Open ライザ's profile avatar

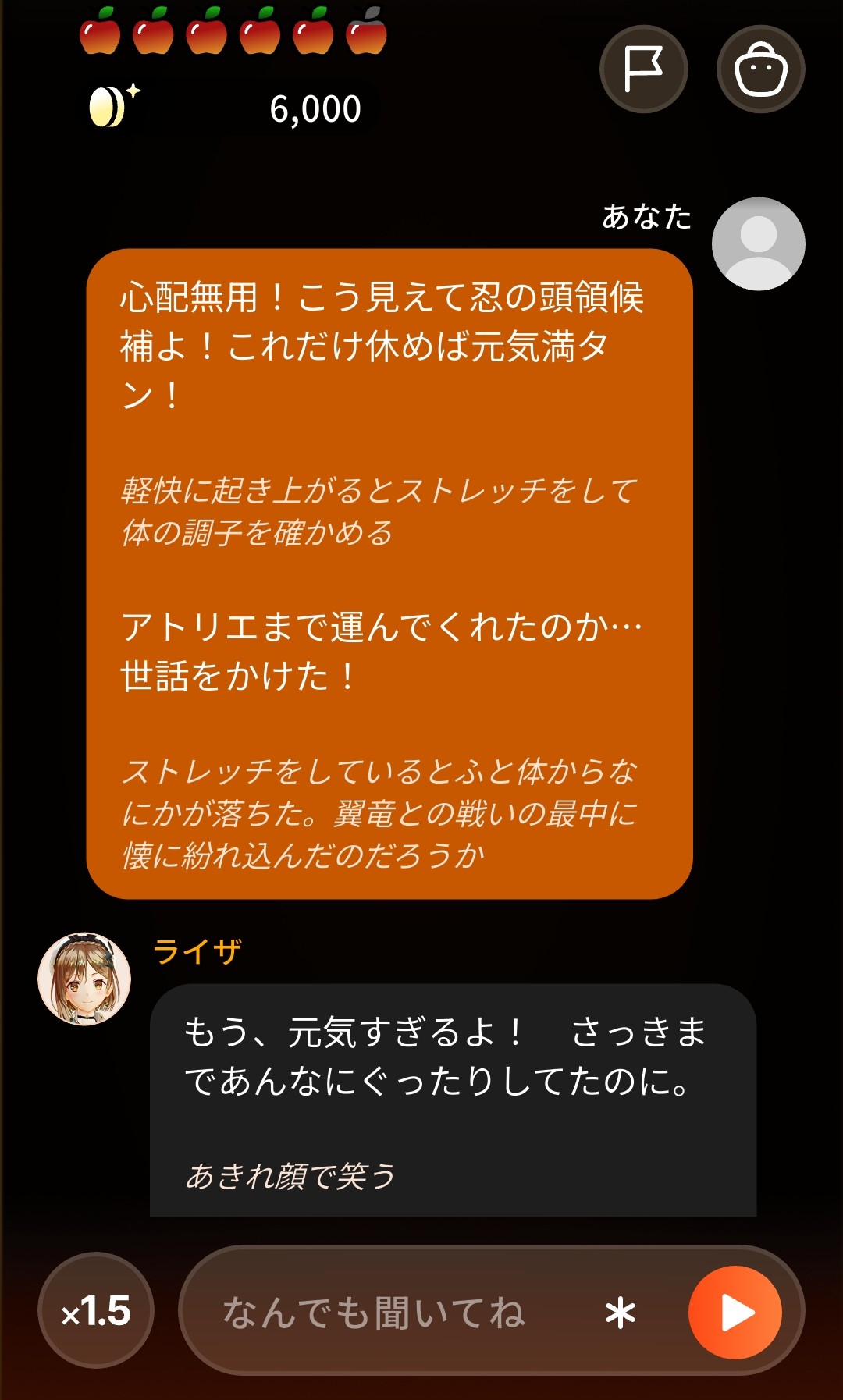coord(84,979)
